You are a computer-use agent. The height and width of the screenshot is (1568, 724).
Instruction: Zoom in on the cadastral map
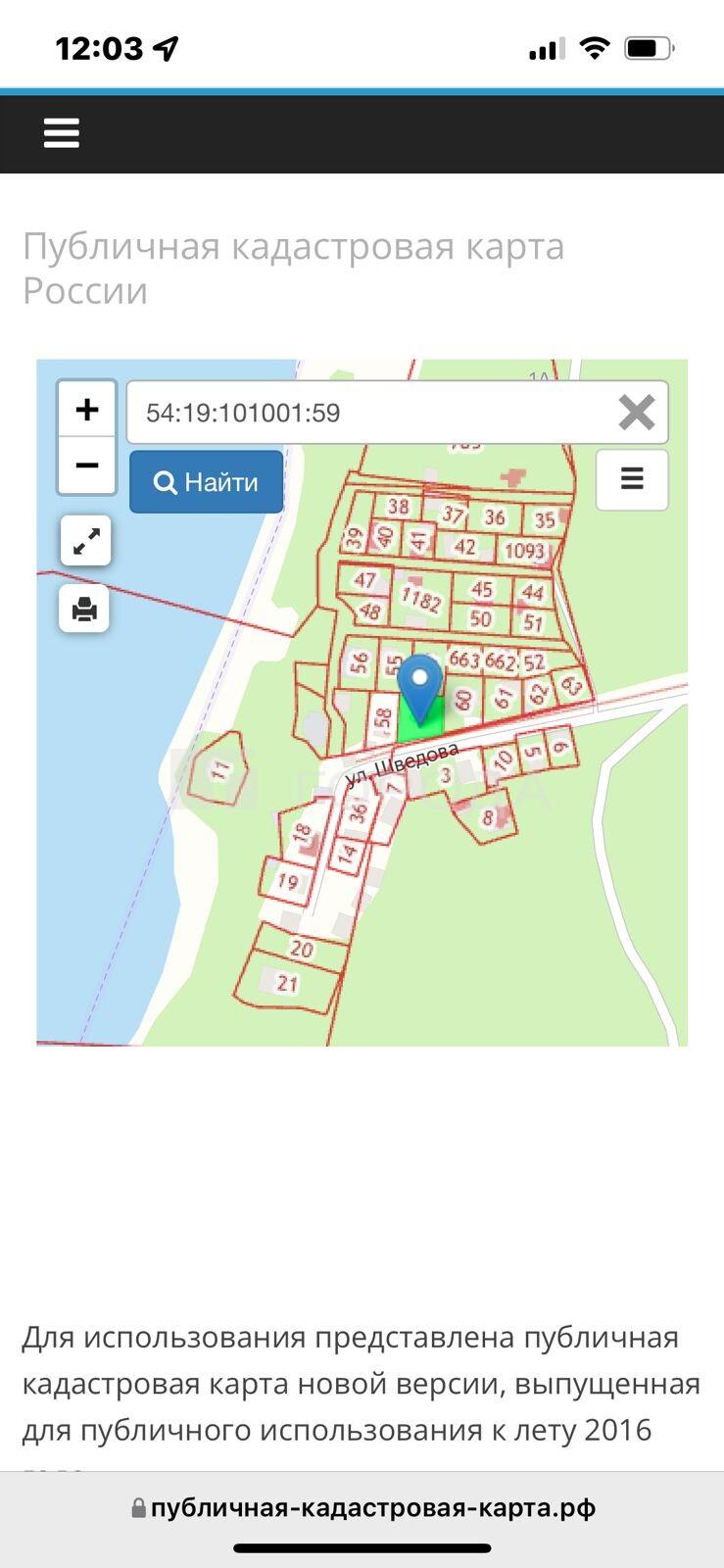(x=87, y=410)
